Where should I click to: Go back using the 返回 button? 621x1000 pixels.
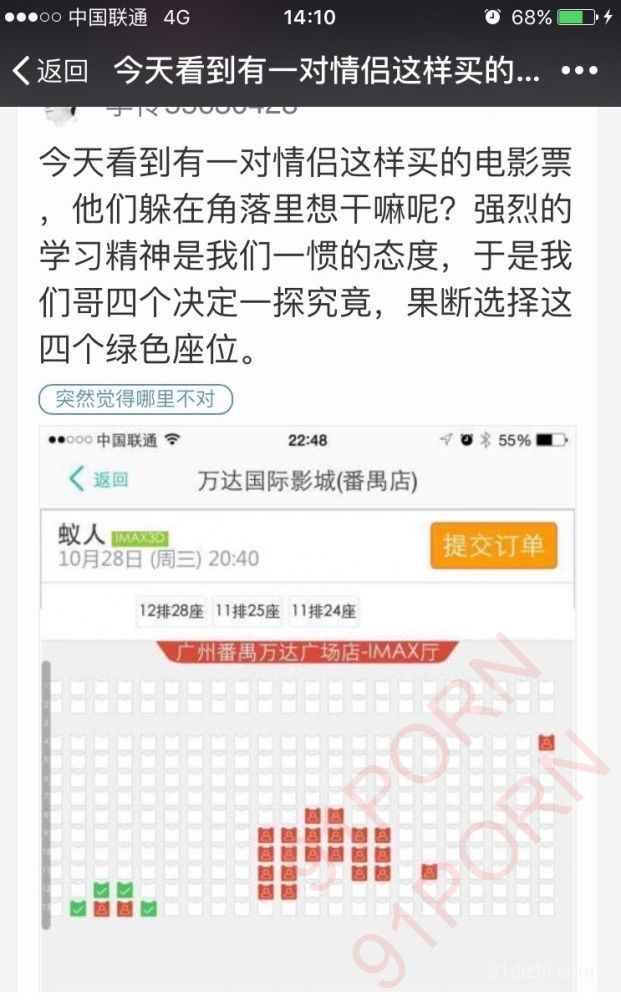click(x=50, y=71)
